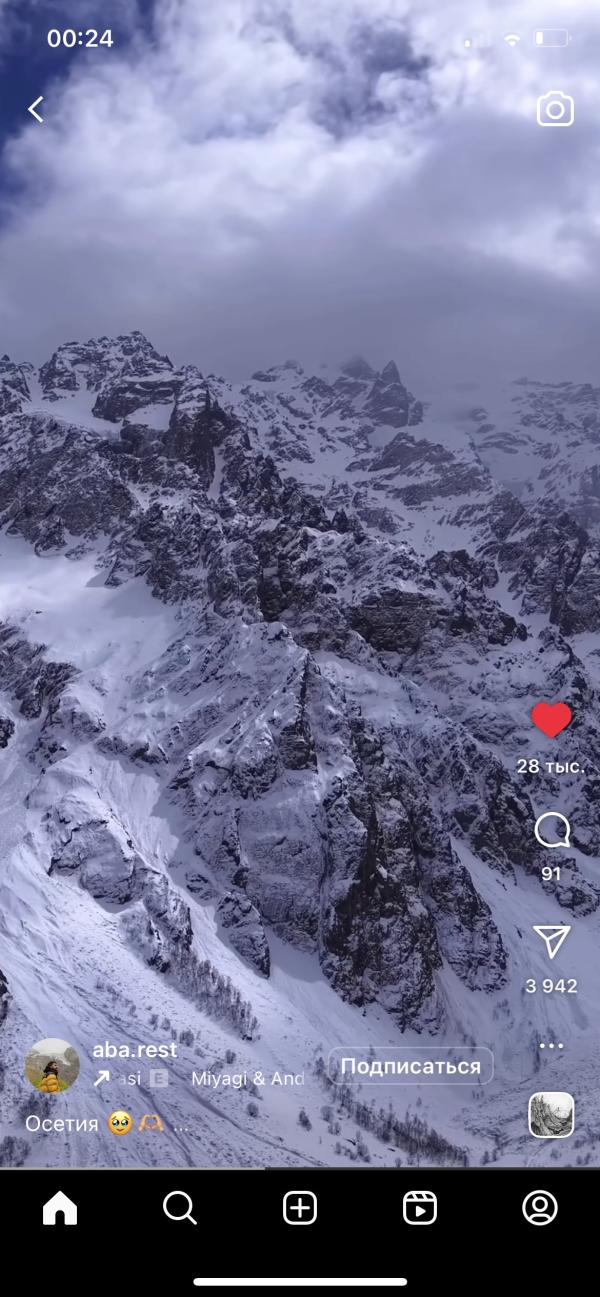Tap the Подписаться button to follow
Image resolution: width=600 pixels, height=1297 pixels.
(x=410, y=1066)
